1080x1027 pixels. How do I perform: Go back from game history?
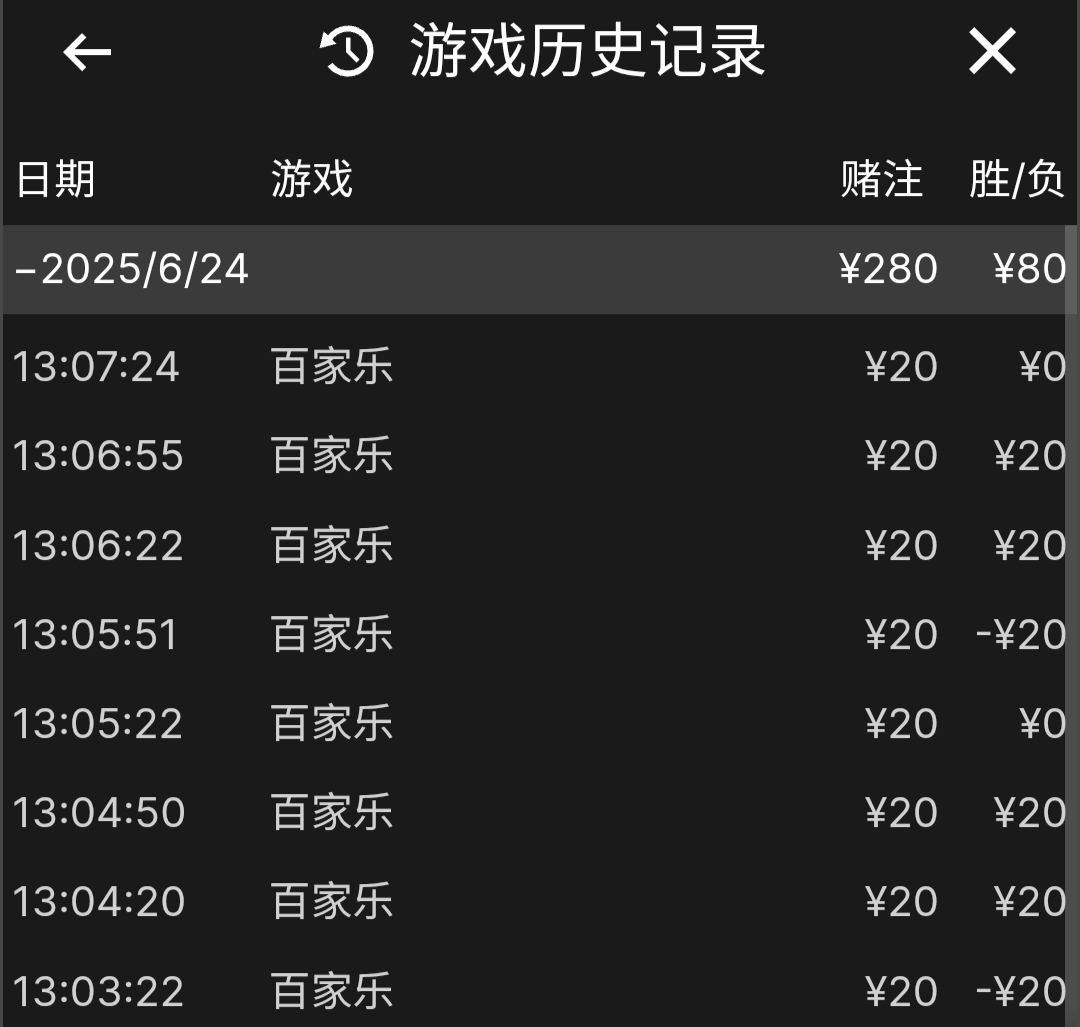coord(87,52)
